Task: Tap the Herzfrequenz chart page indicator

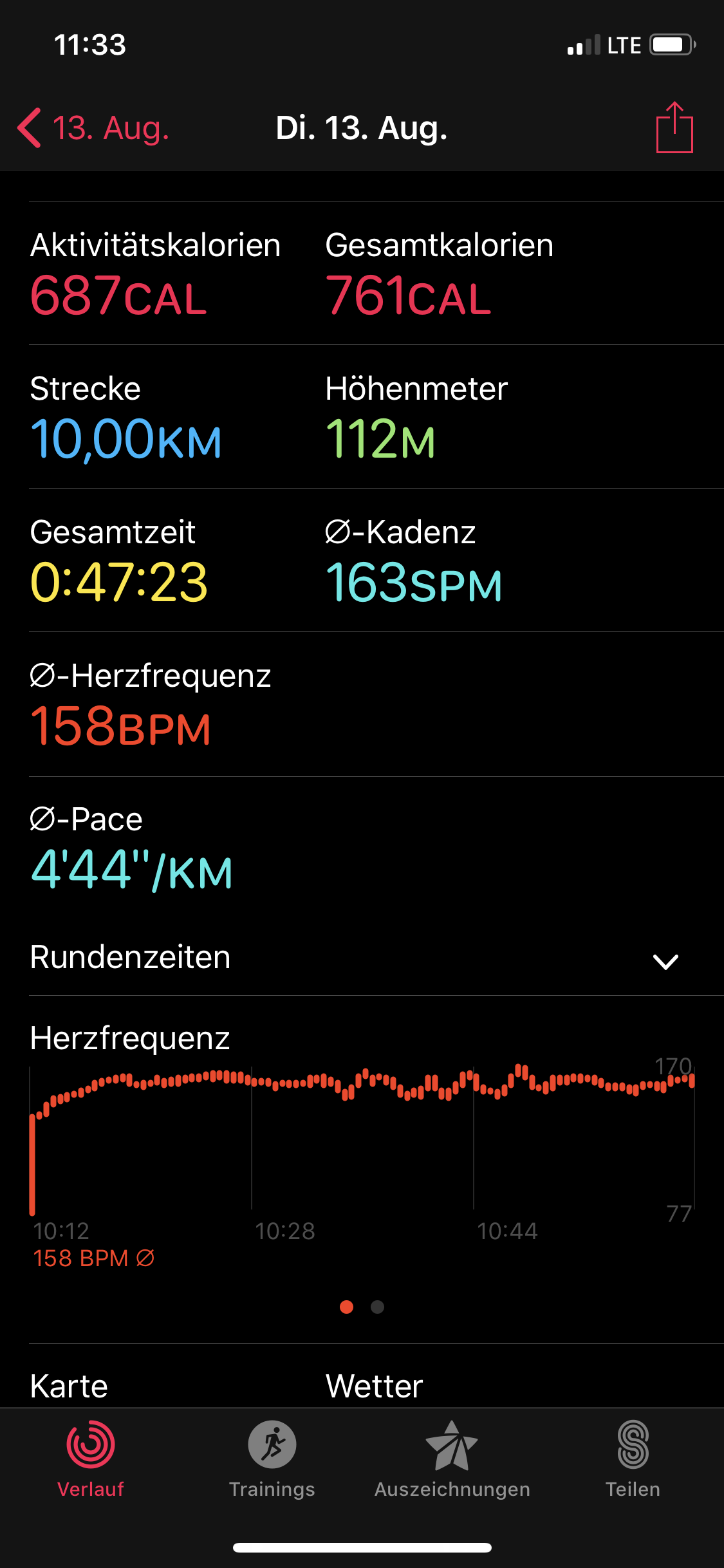Action: pyautogui.click(x=362, y=1307)
